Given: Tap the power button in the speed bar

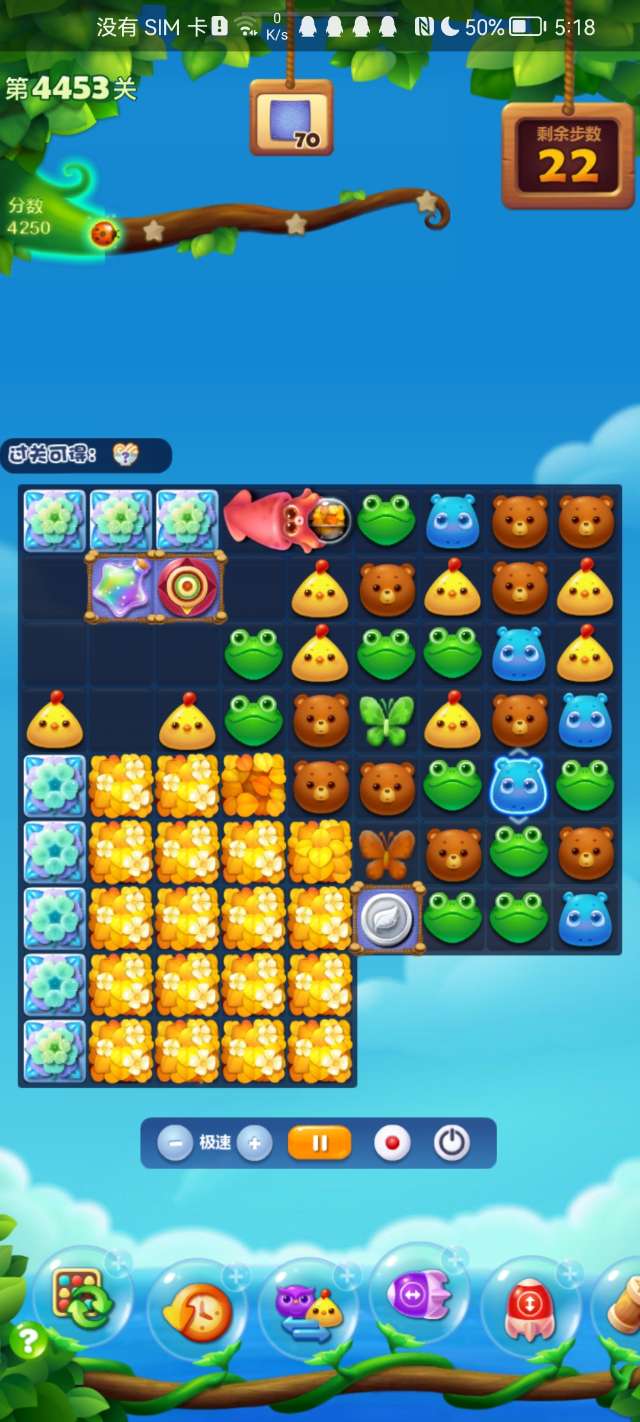Looking at the screenshot, I should click(x=451, y=1143).
